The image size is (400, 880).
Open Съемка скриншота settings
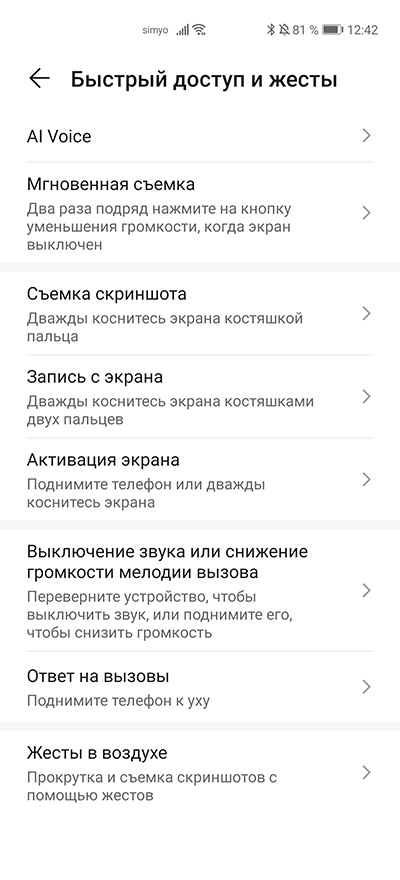pyautogui.click(x=200, y=313)
